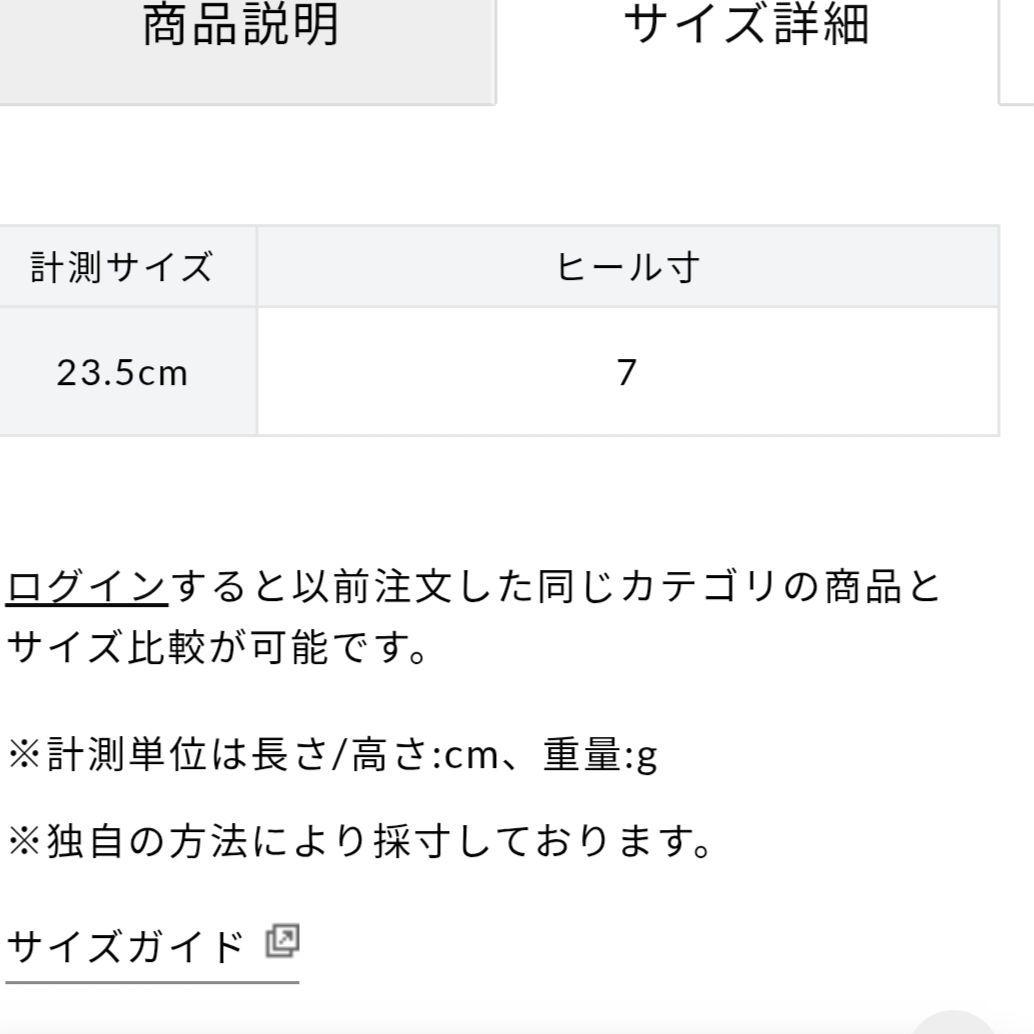Open the ログイン link
The width and height of the screenshot is (1034, 1034).
coord(87,586)
